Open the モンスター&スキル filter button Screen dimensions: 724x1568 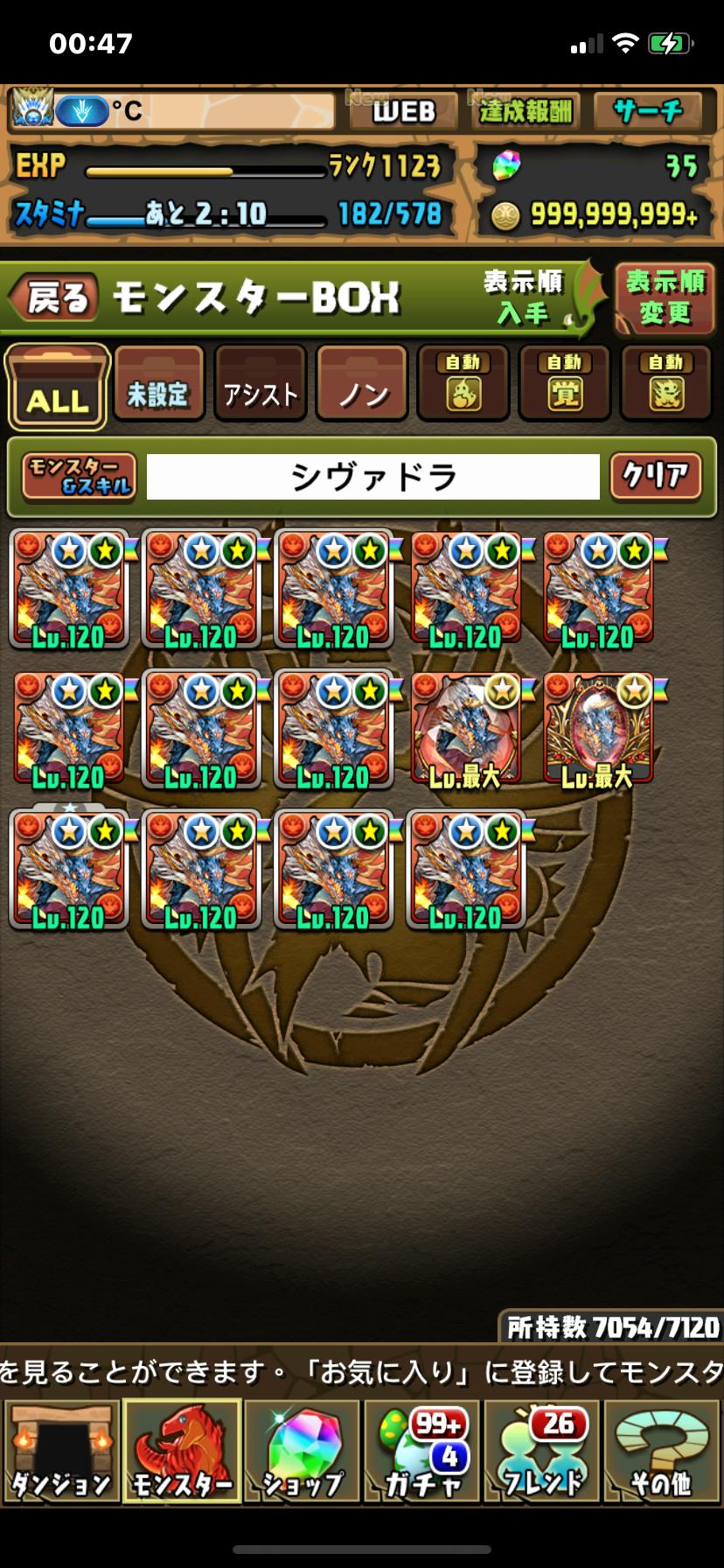(x=79, y=477)
